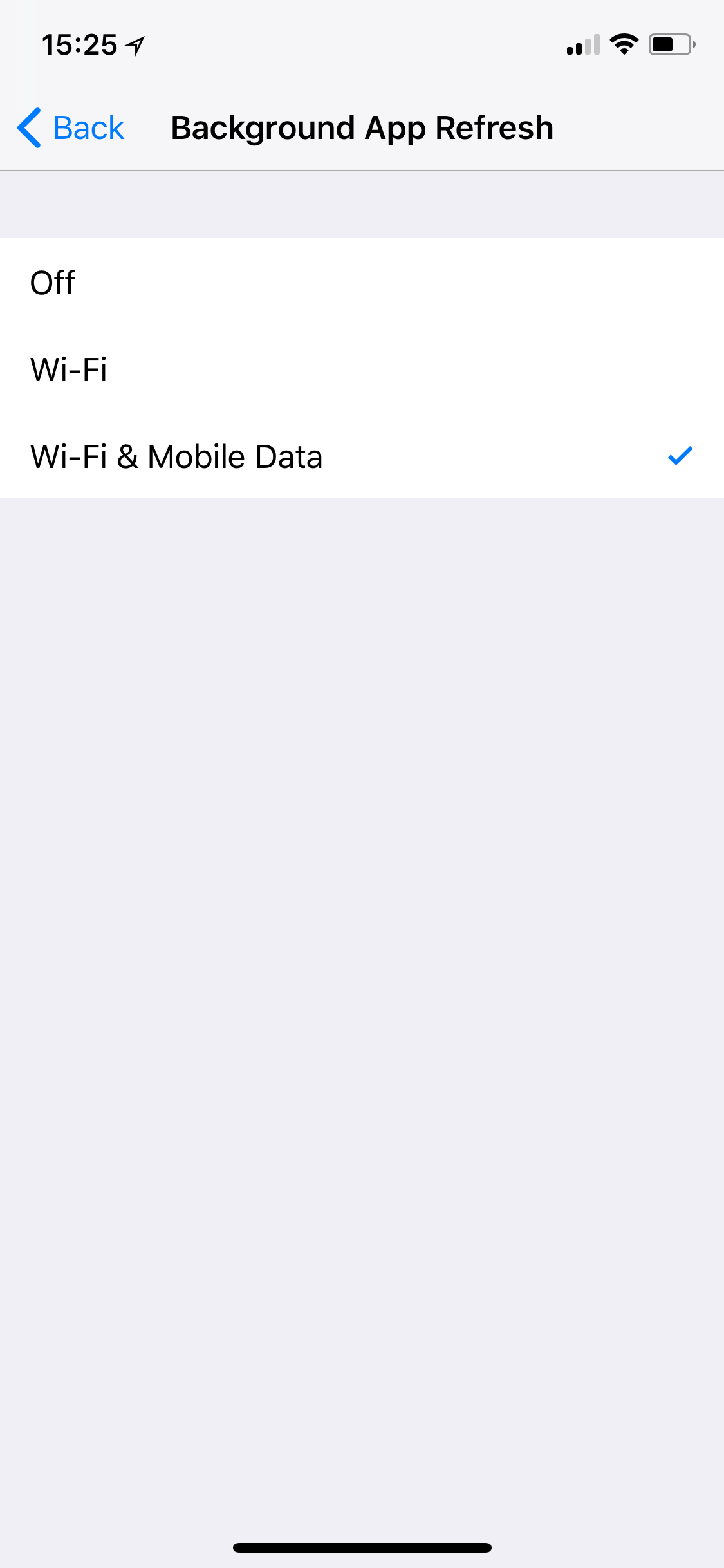724x1568 pixels.
Task: Select the Off option
Action: click(362, 281)
